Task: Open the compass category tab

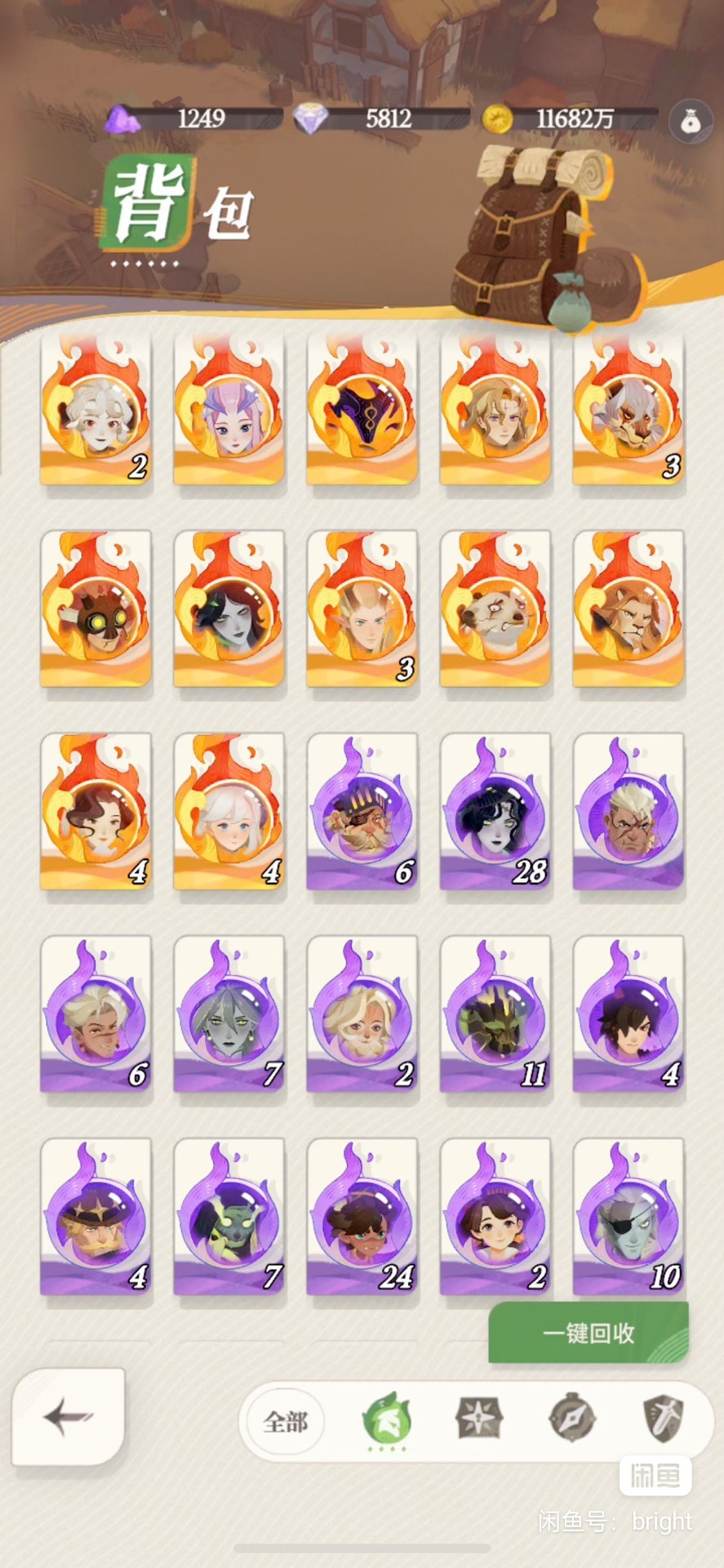Action: [571, 1418]
